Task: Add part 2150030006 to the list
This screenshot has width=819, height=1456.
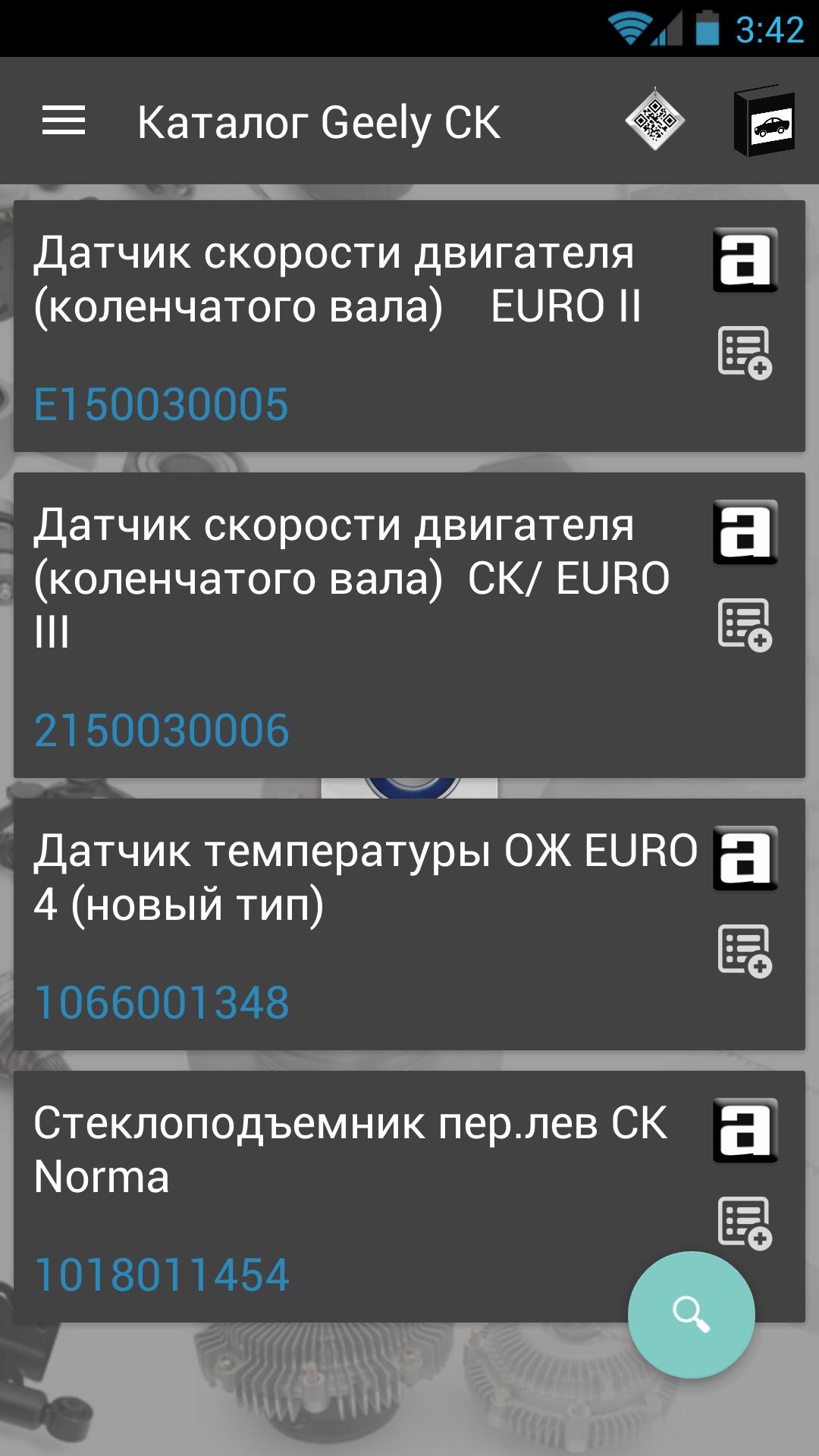Action: [745, 625]
